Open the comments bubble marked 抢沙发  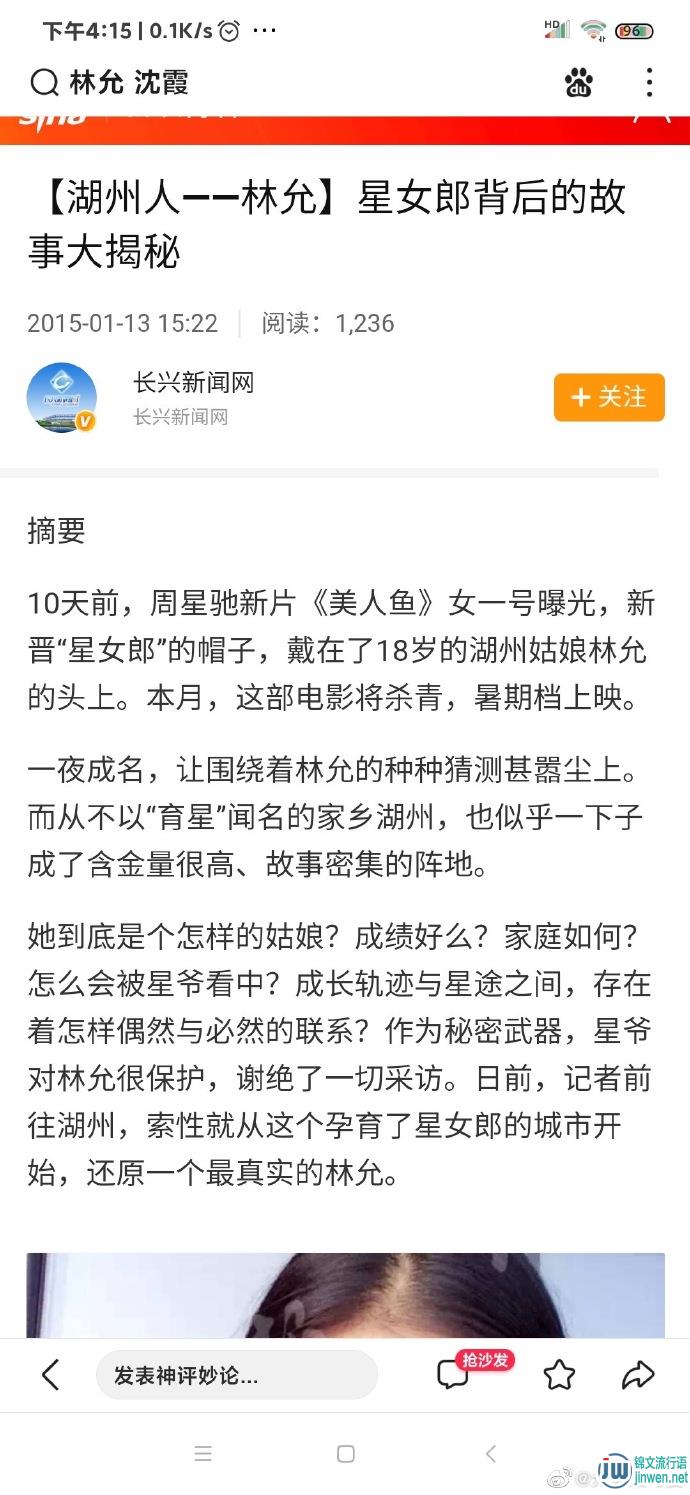click(x=453, y=1375)
